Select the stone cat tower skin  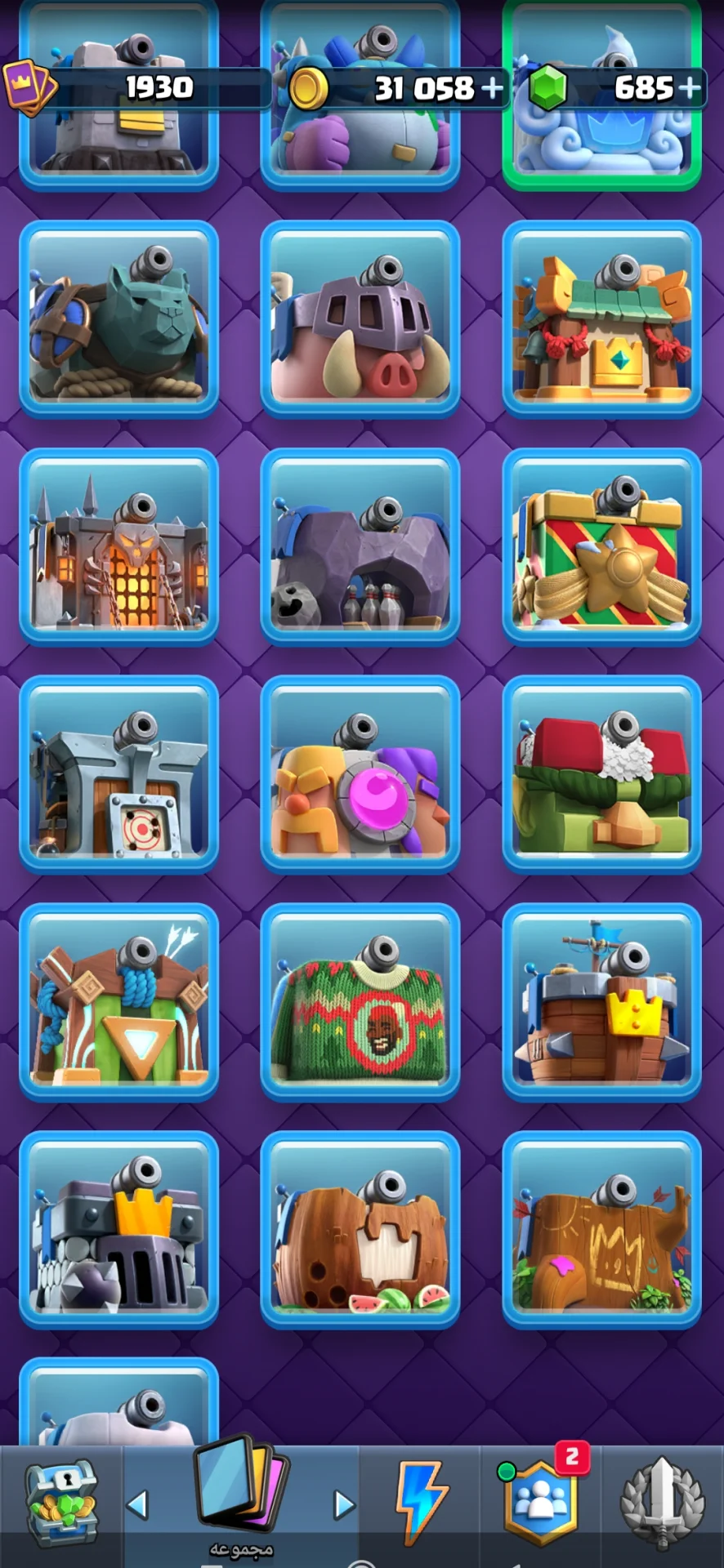point(118,318)
